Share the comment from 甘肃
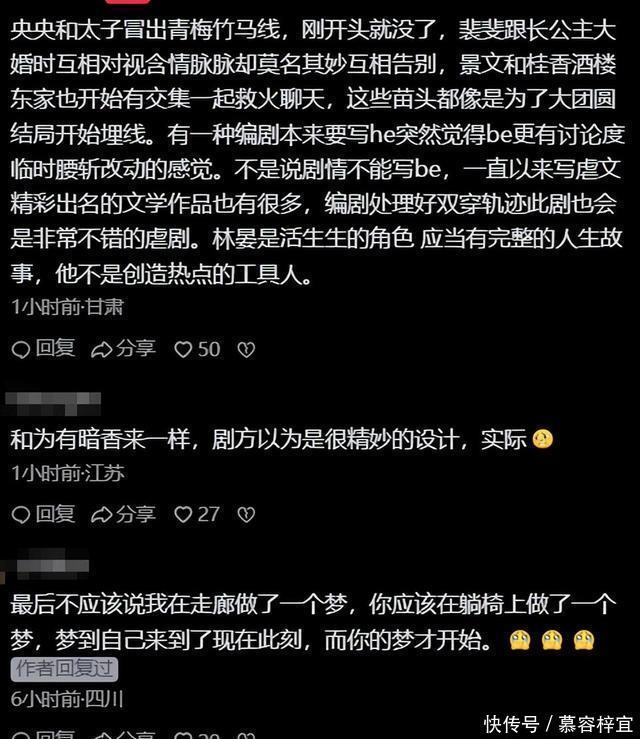 [123, 349]
